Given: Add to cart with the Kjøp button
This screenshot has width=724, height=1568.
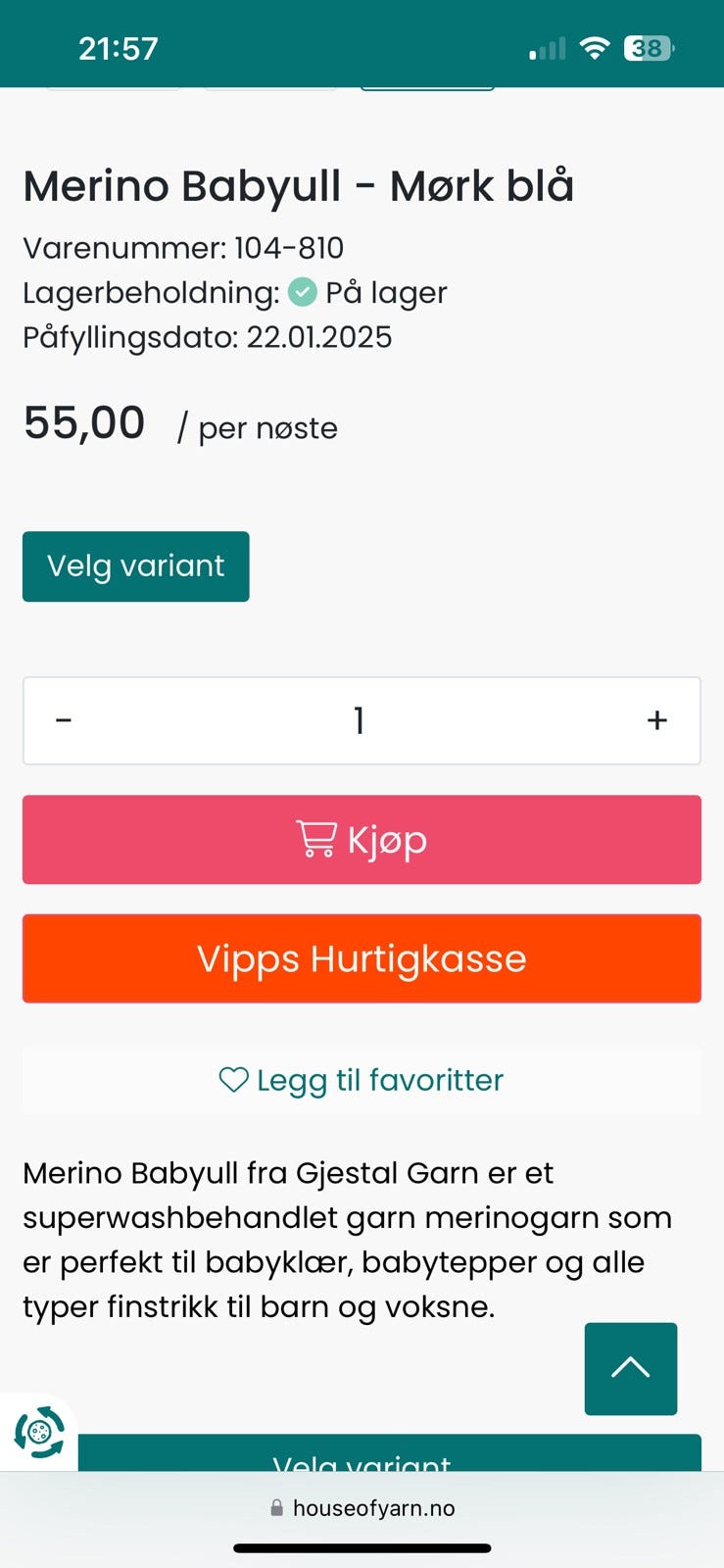Looking at the screenshot, I should (x=362, y=840).
